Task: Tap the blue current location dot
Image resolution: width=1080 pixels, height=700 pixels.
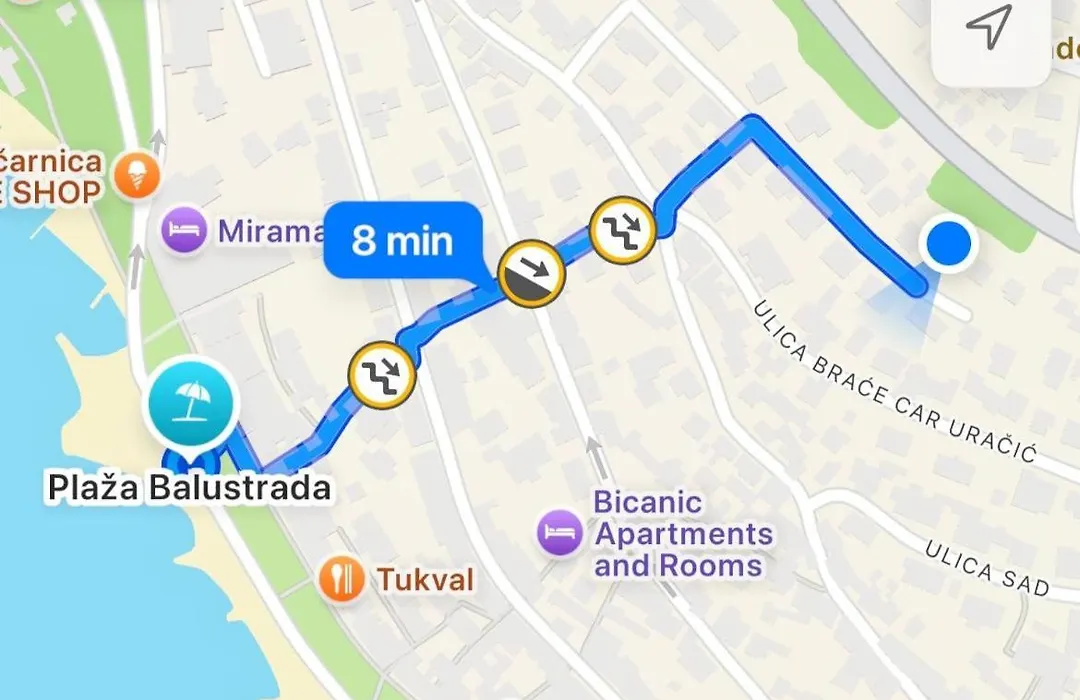Action: [x=946, y=244]
